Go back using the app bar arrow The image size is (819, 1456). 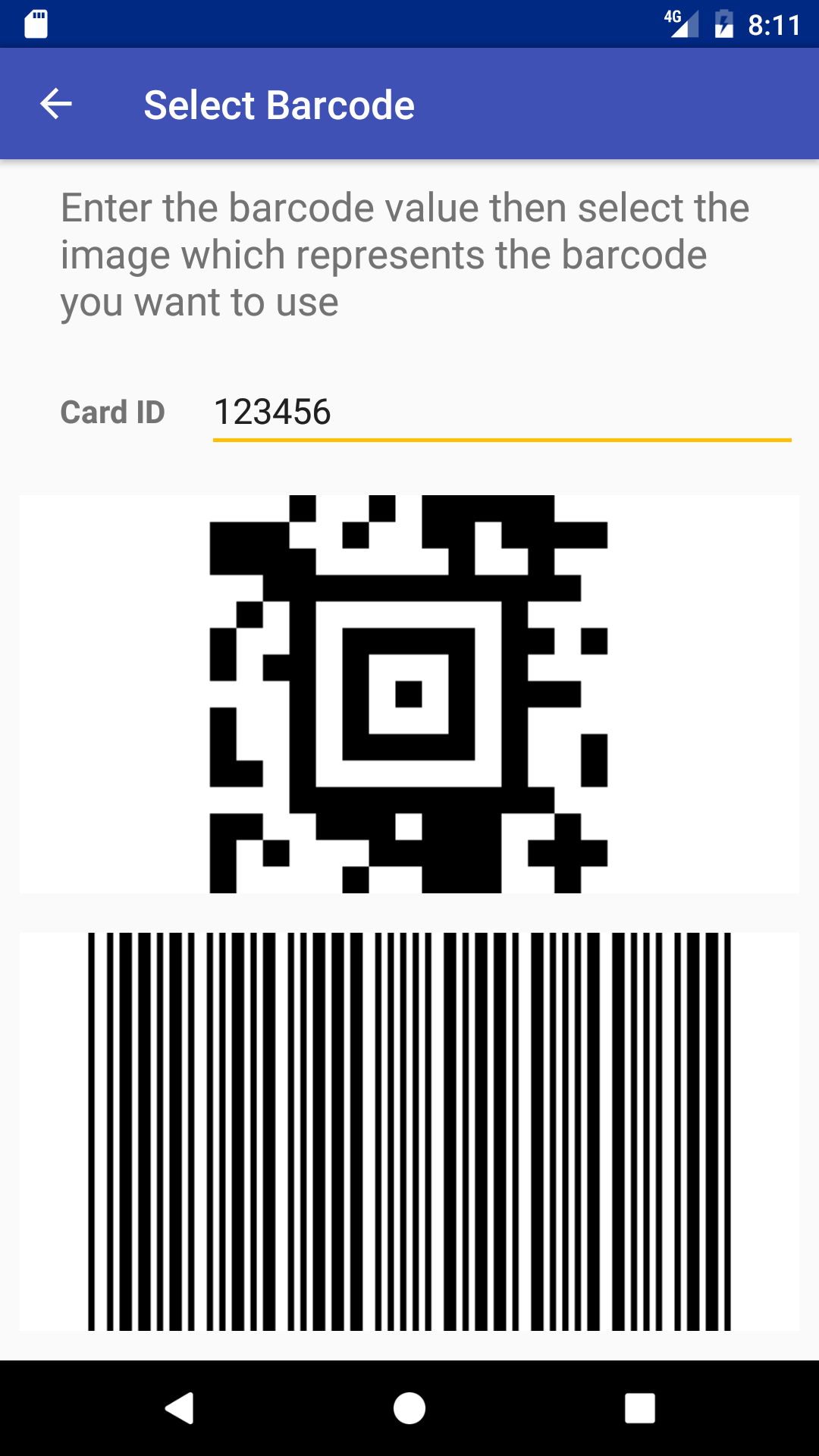coord(56,105)
